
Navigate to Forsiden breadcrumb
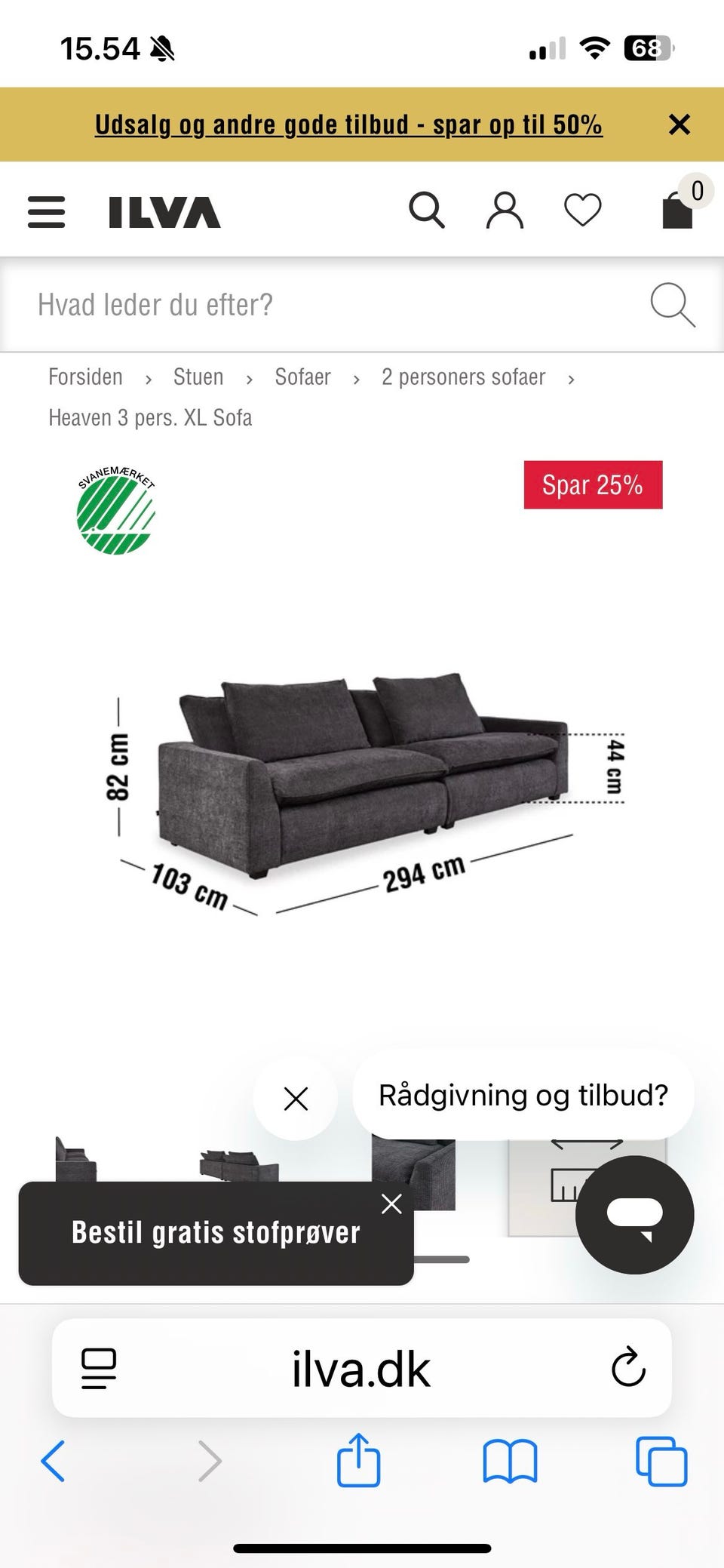pyautogui.click(x=85, y=377)
